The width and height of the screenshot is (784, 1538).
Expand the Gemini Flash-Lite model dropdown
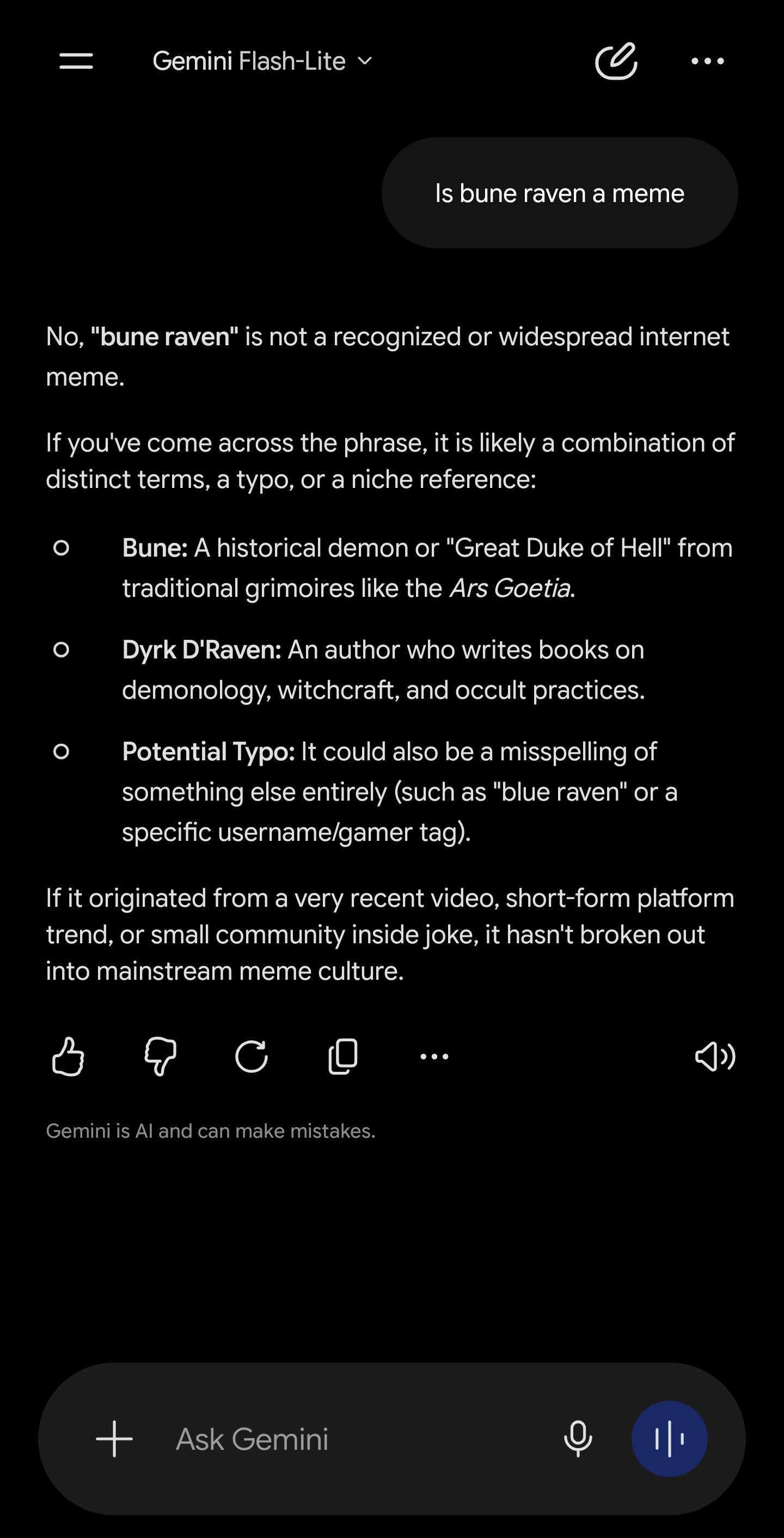(x=262, y=61)
